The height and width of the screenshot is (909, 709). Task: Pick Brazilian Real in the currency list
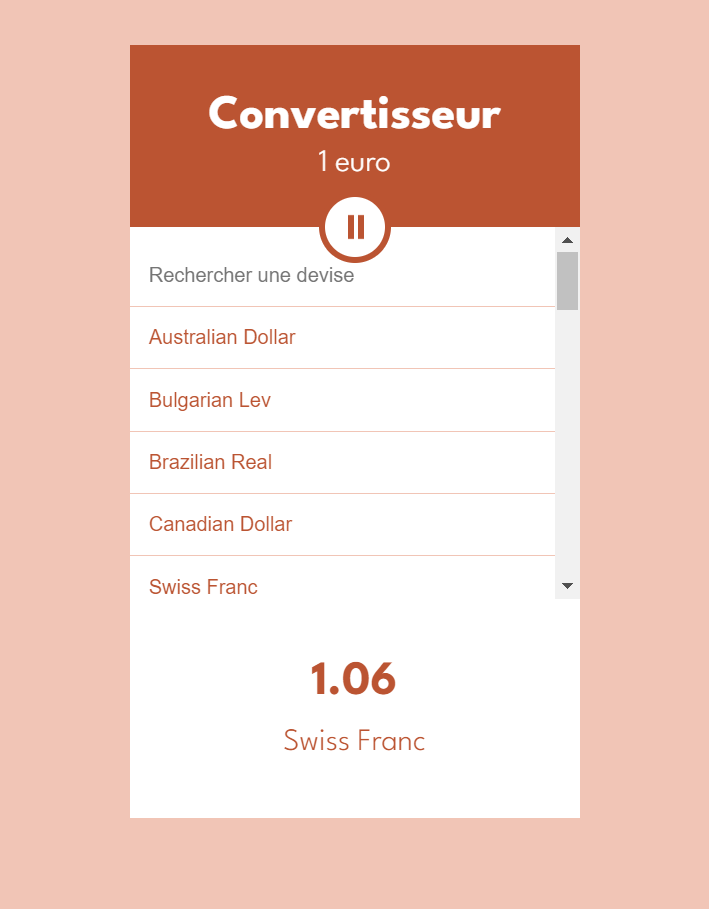340,463
